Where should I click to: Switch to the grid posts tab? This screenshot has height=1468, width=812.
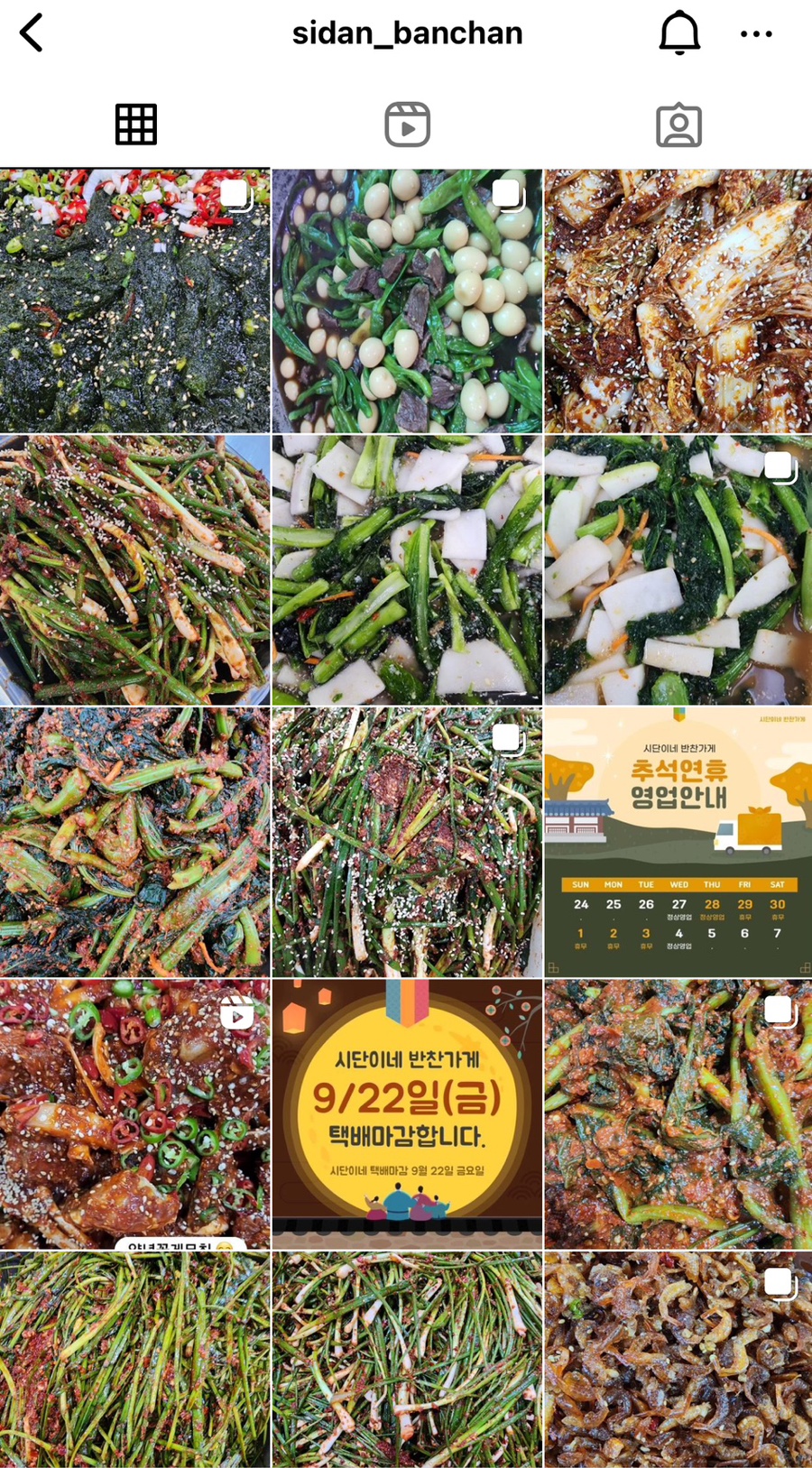(x=136, y=125)
